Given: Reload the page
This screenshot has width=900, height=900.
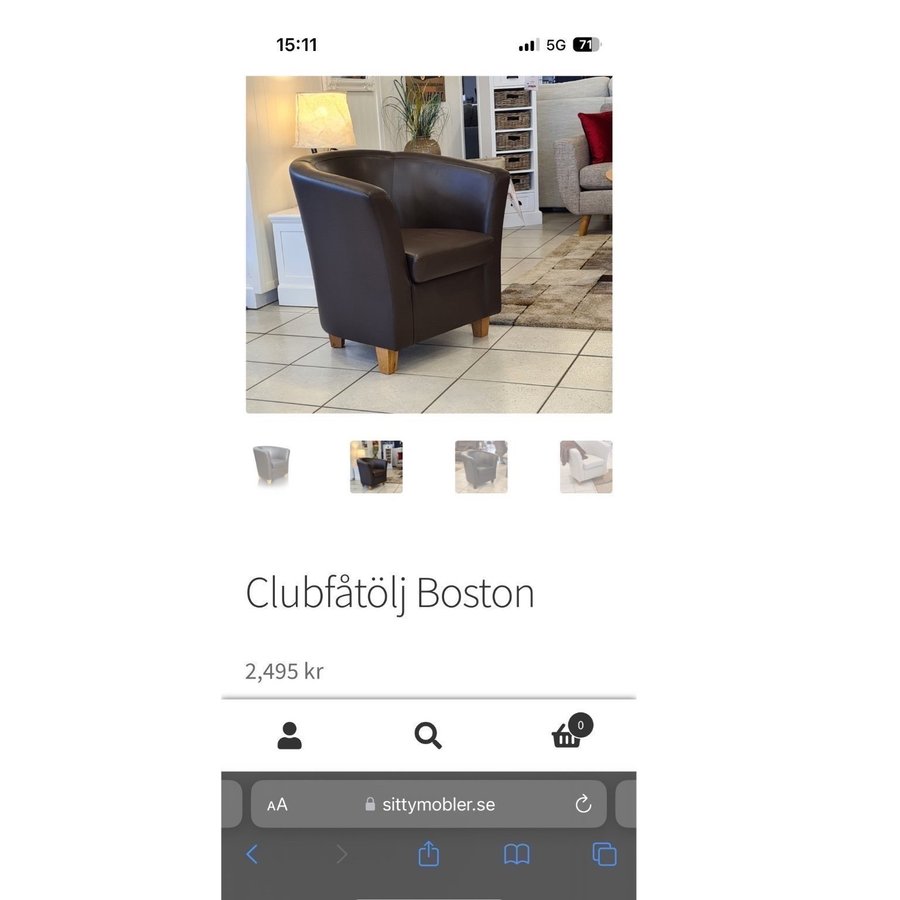Looking at the screenshot, I should 583,804.
